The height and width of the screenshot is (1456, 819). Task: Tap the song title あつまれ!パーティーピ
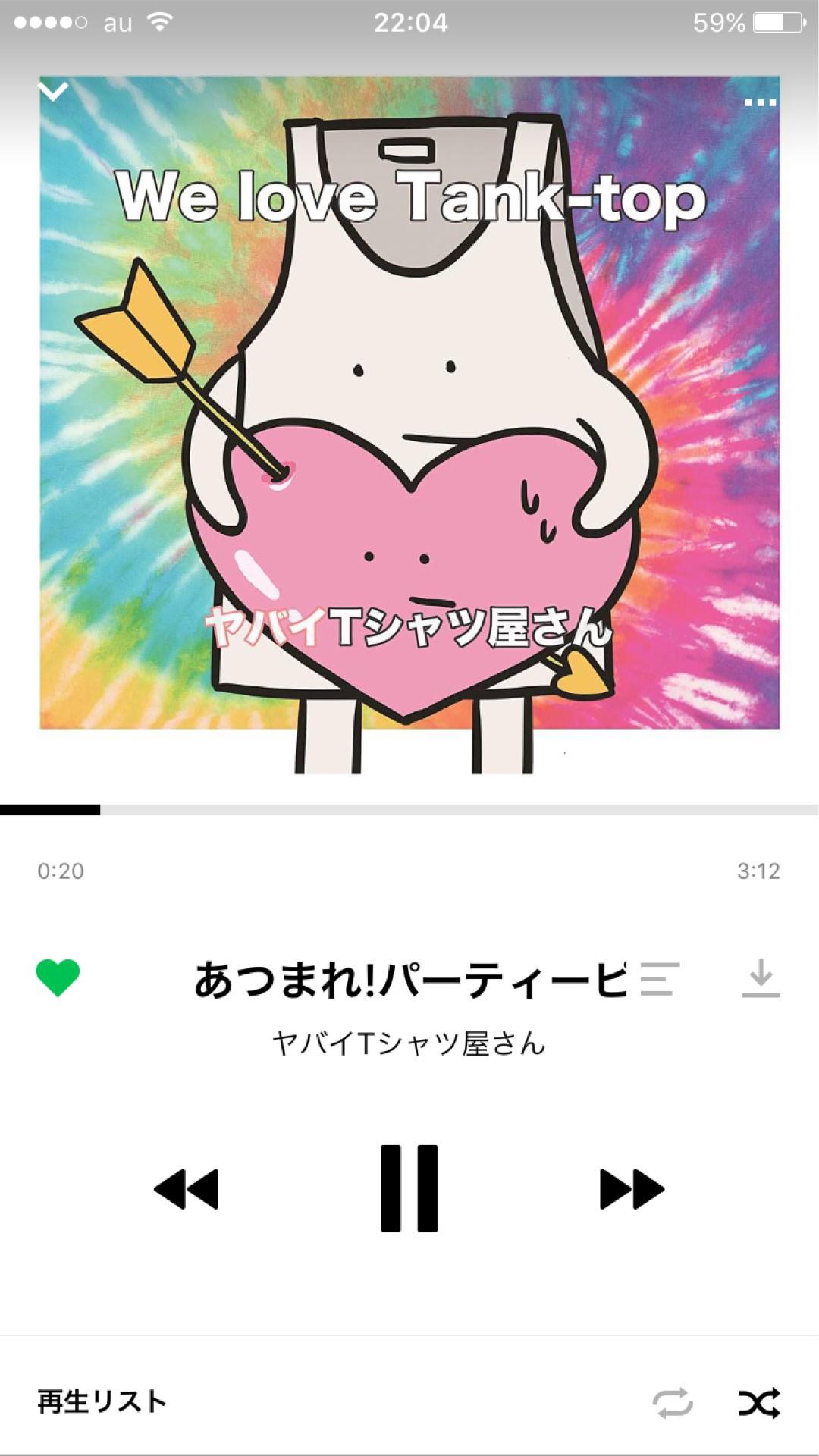point(409,978)
